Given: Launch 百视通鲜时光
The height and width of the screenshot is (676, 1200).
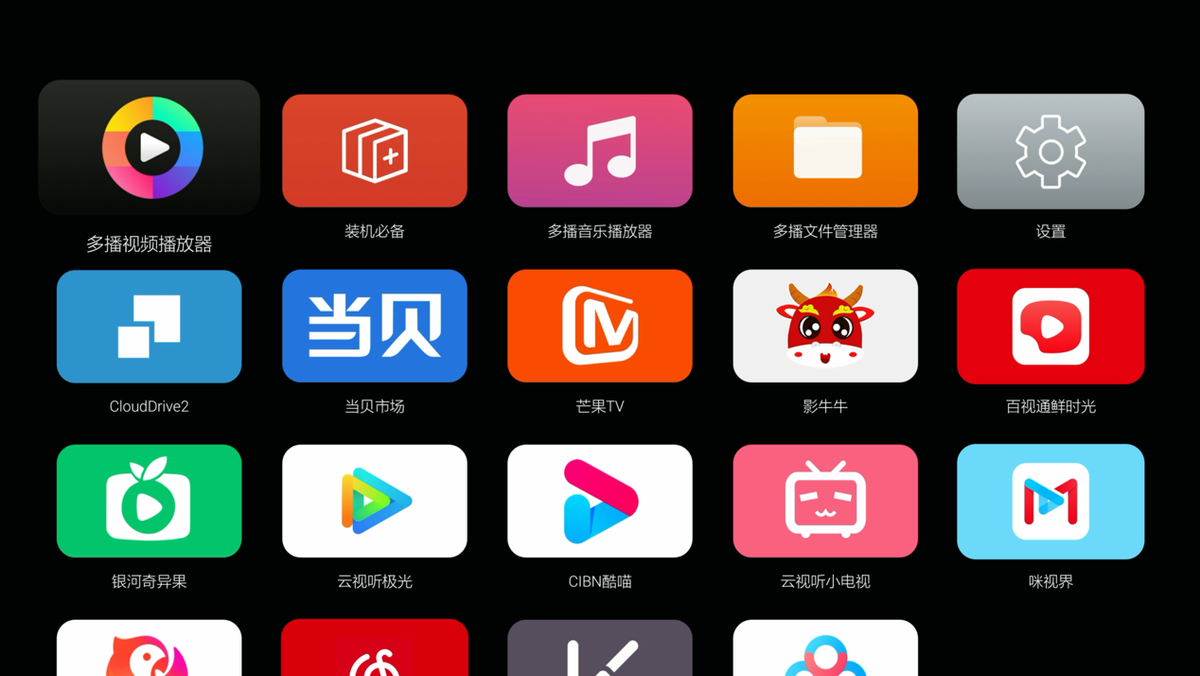Looking at the screenshot, I should [1050, 326].
